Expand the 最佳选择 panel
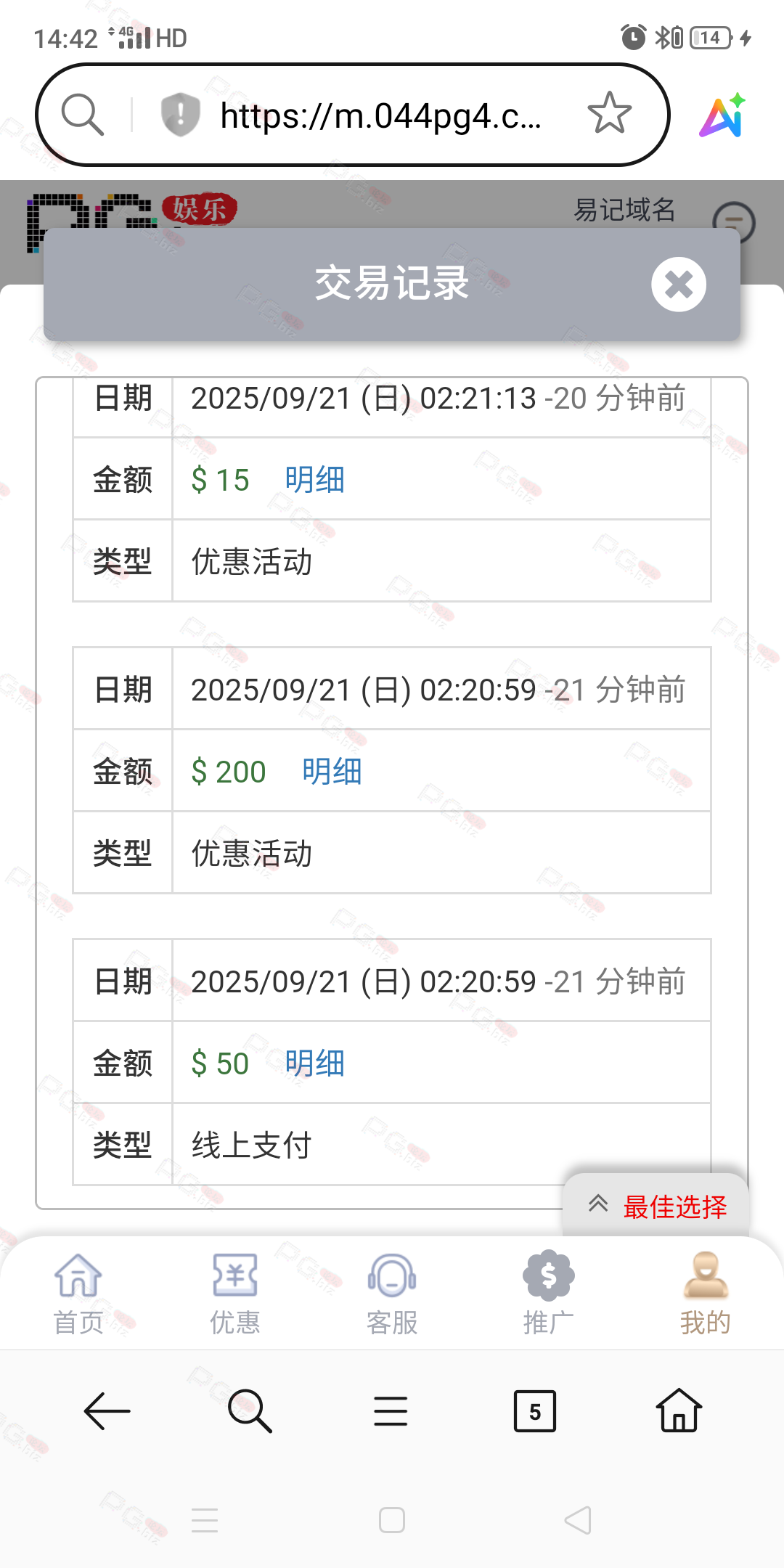784x1568 pixels. pyautogui.click(x=656, y=1206)
